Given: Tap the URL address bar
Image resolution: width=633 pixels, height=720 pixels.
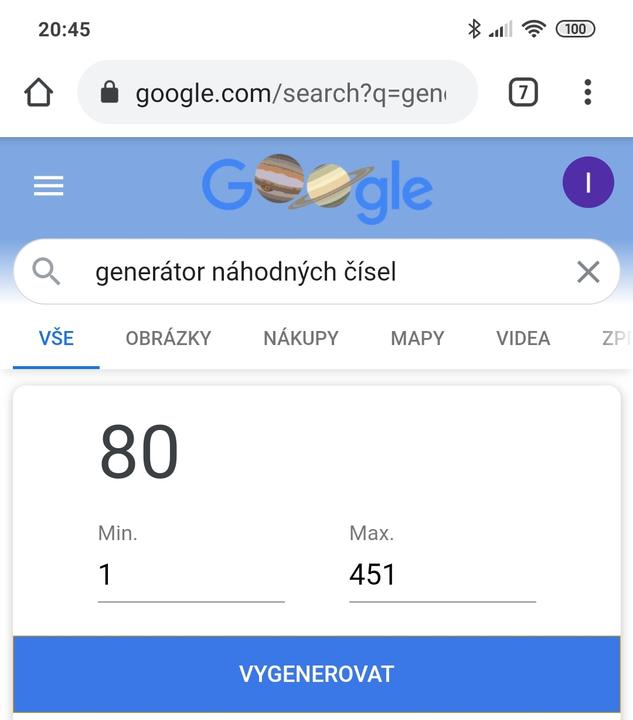Looking at the screenshot, I should pos(290,93).
